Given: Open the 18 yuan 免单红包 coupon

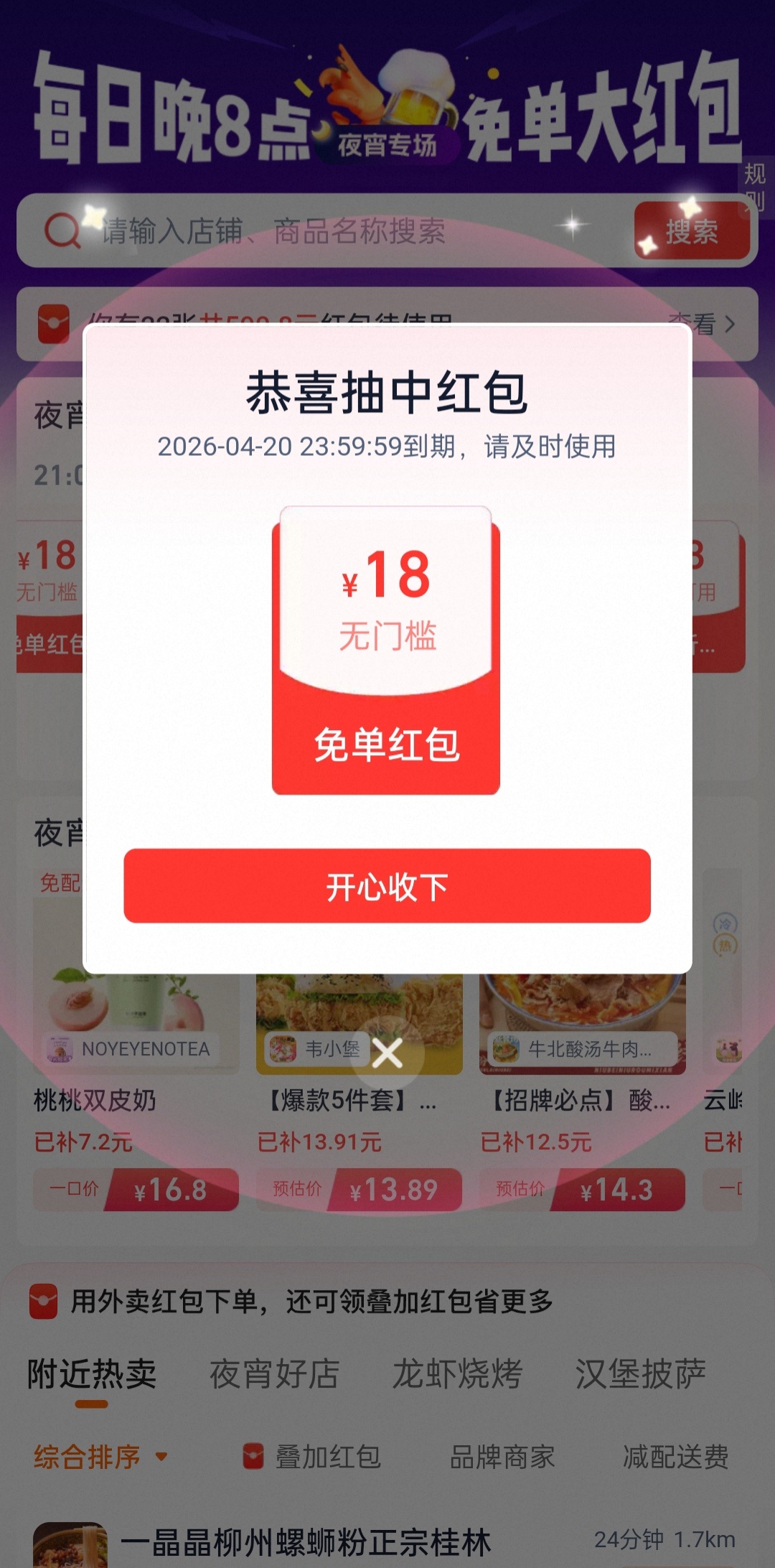Looking at the screenshot, I should [386, 650].
